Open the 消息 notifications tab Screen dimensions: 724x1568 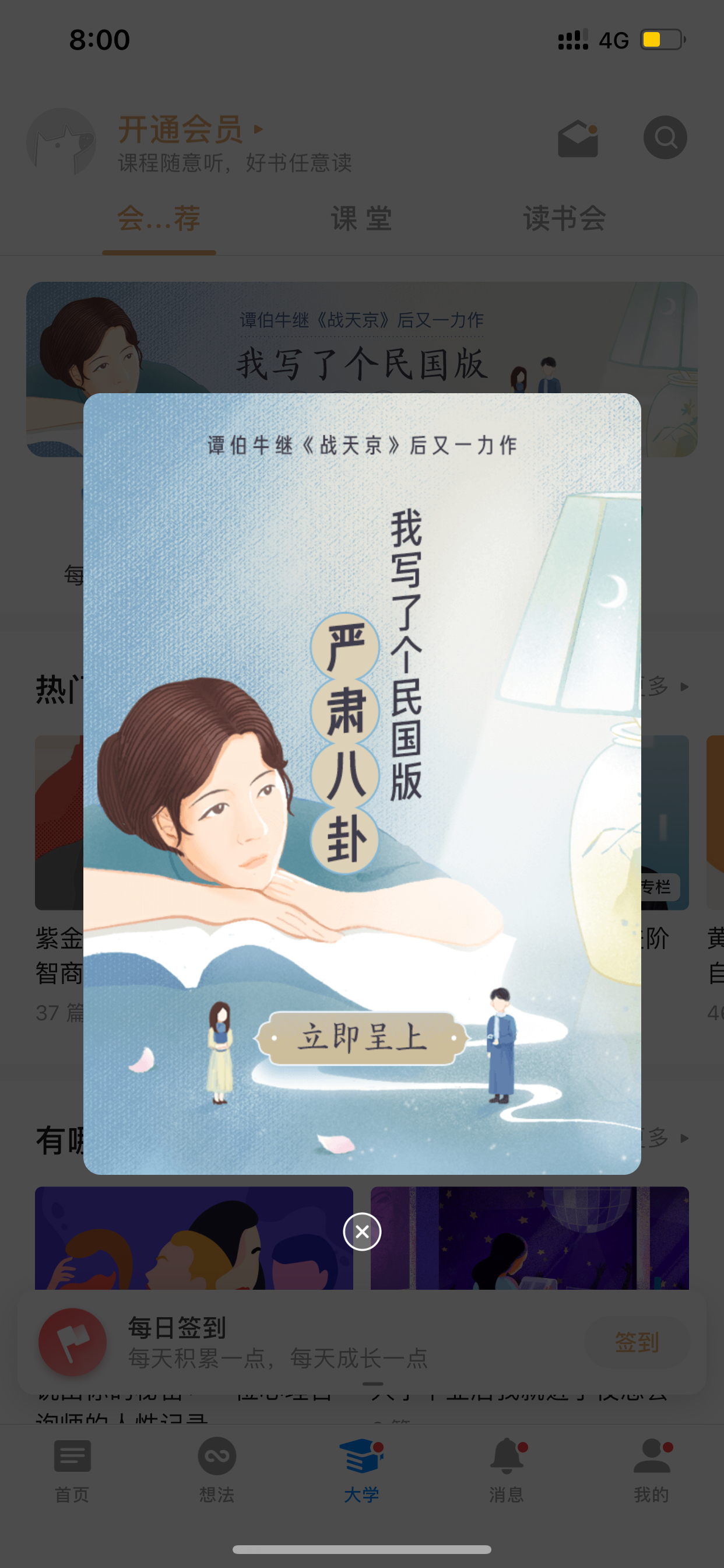click(507, 1471)
